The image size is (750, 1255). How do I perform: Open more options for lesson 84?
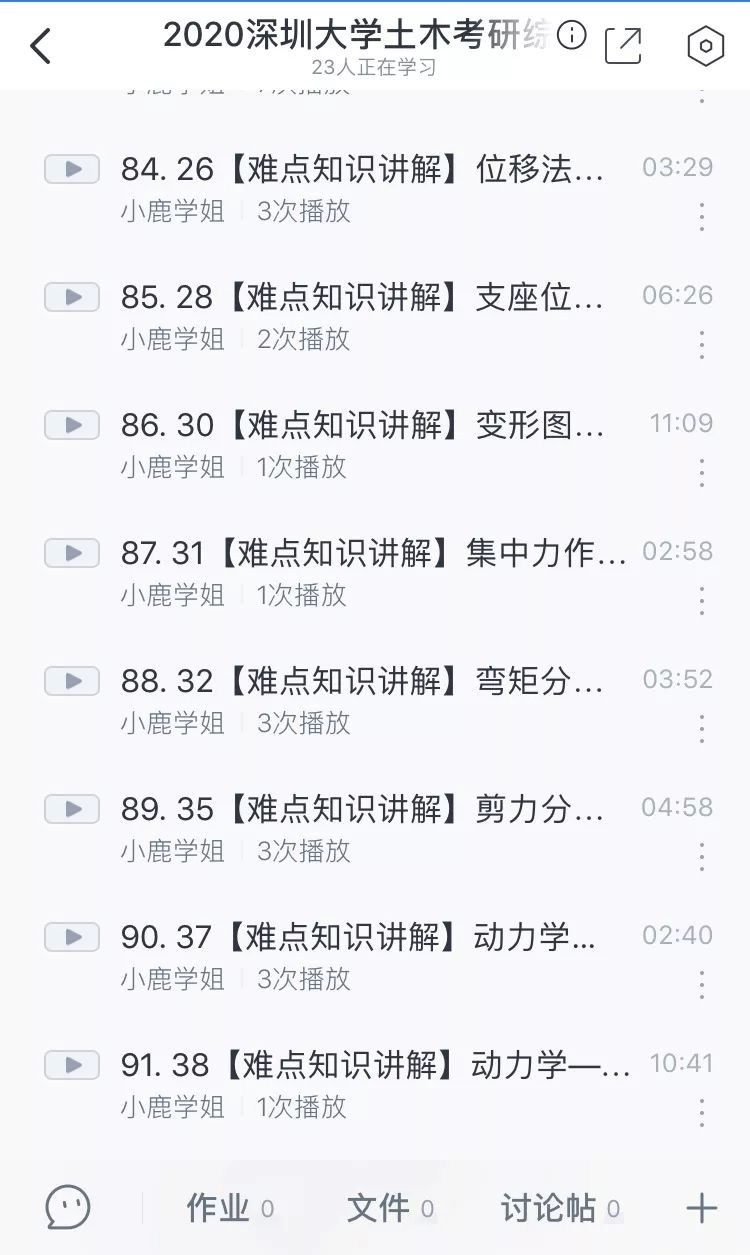click(702, 216)
